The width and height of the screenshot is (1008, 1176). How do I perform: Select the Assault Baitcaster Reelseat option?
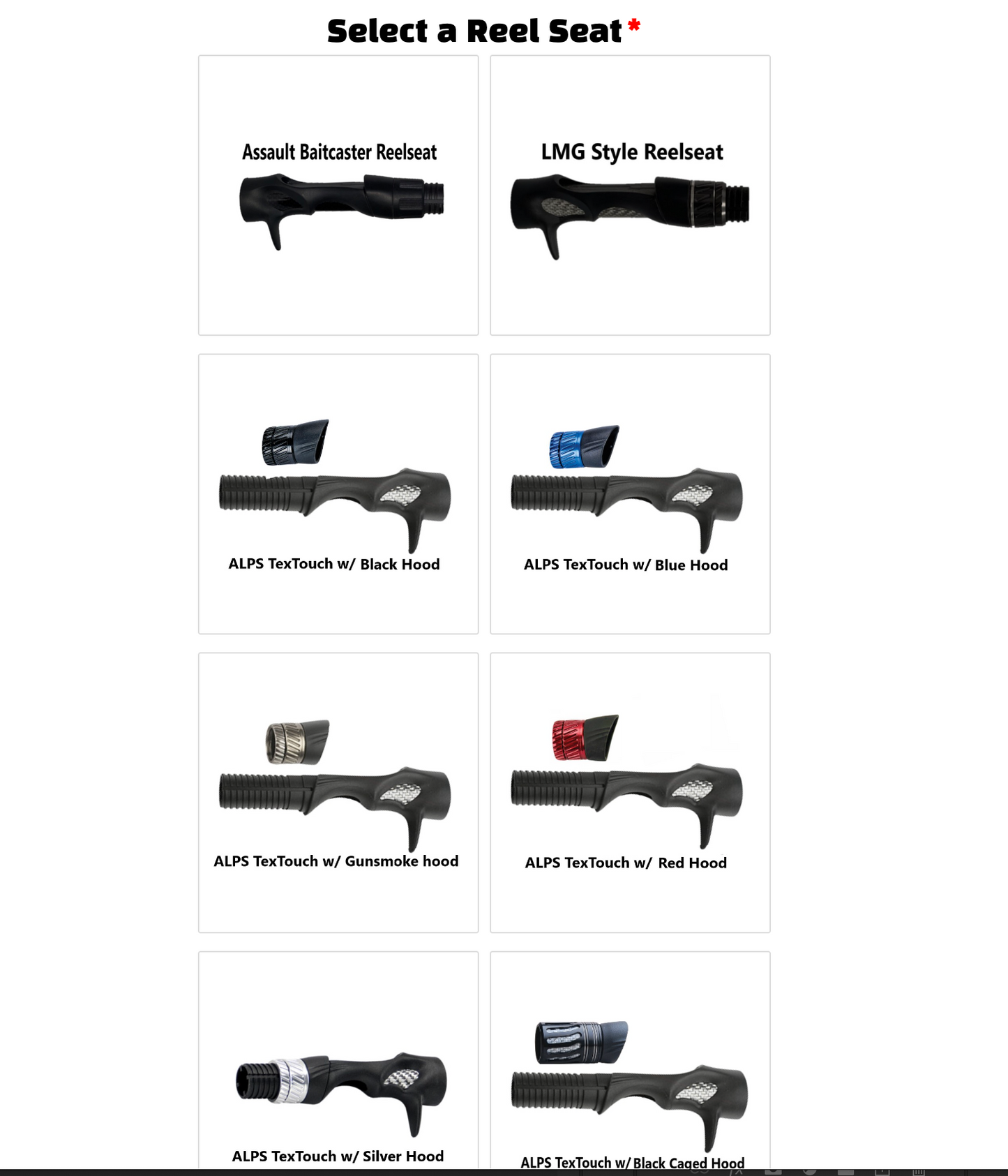[x=338, y=195]
